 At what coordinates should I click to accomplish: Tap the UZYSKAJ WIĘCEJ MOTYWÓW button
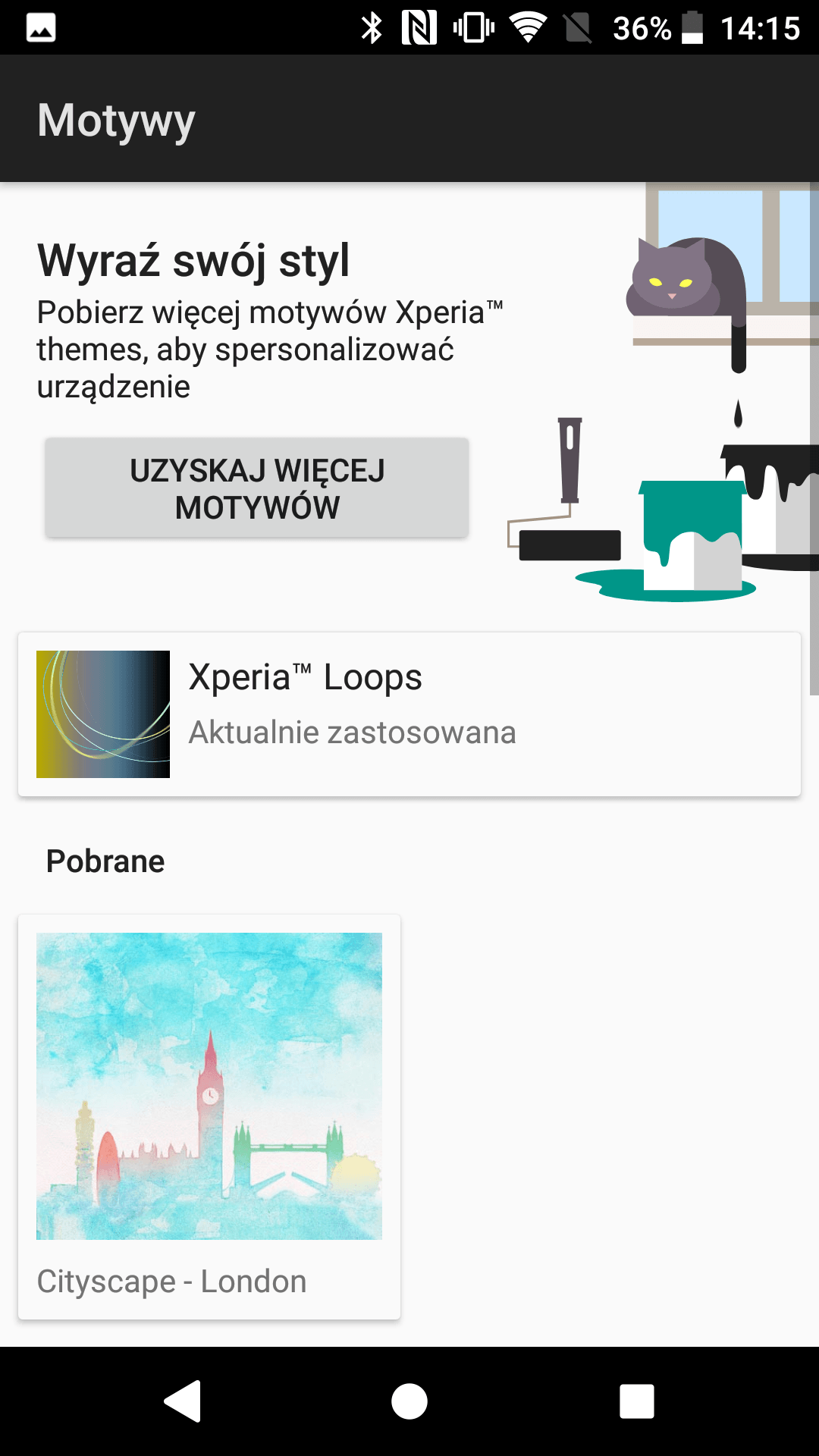tap(257, 488)
